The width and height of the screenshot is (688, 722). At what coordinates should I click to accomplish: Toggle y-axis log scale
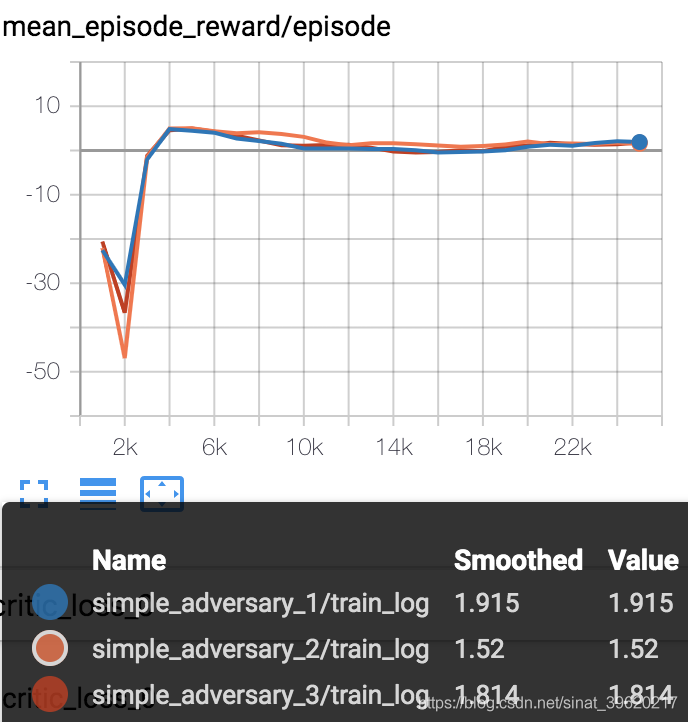(98, 493)
